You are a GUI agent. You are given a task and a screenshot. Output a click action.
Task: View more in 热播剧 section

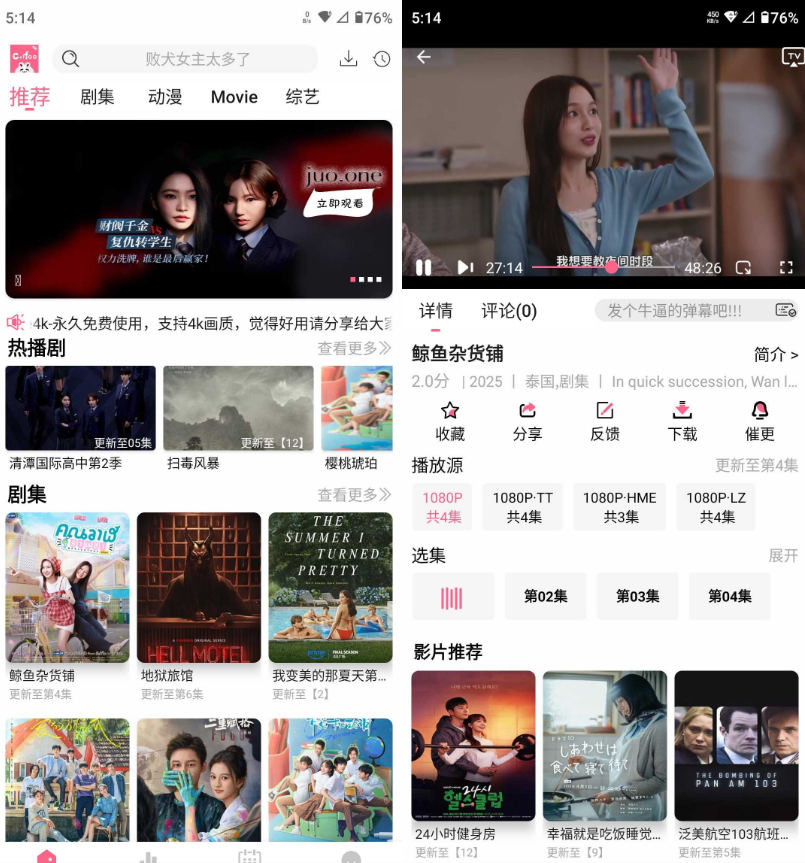[x=354, y=348]
